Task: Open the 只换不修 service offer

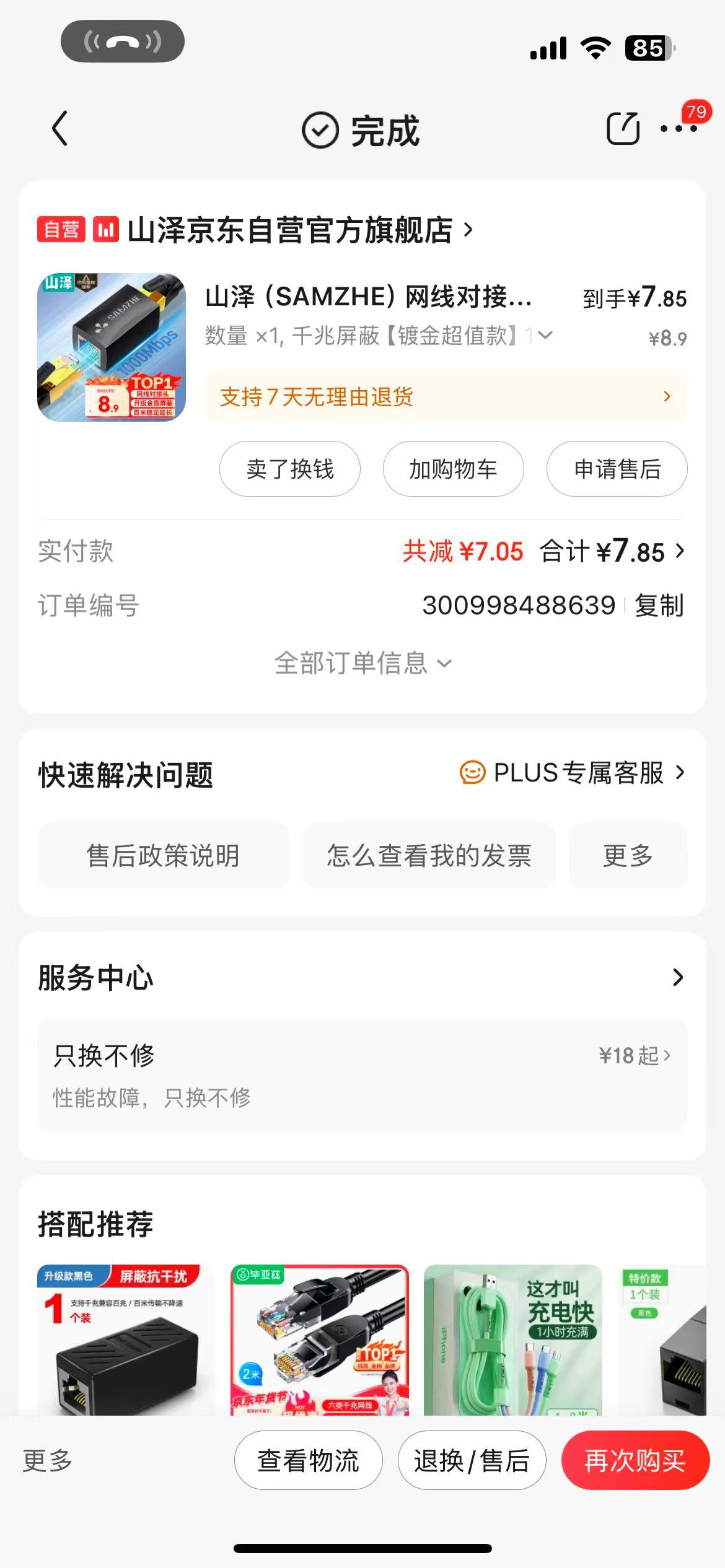Action: (362, 1075)
